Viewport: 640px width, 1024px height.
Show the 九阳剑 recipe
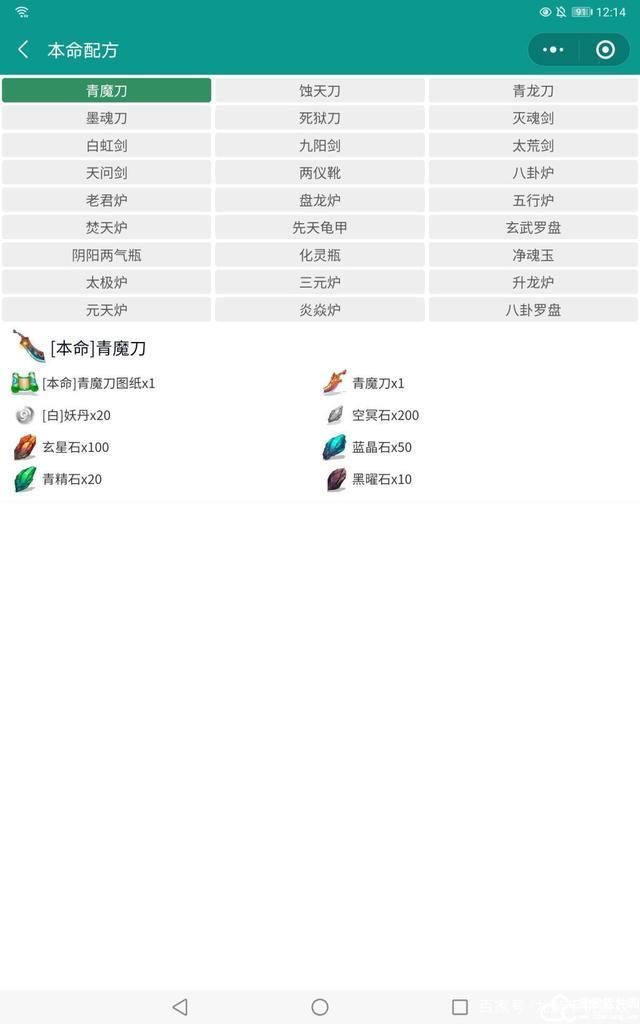pos(320,146)
